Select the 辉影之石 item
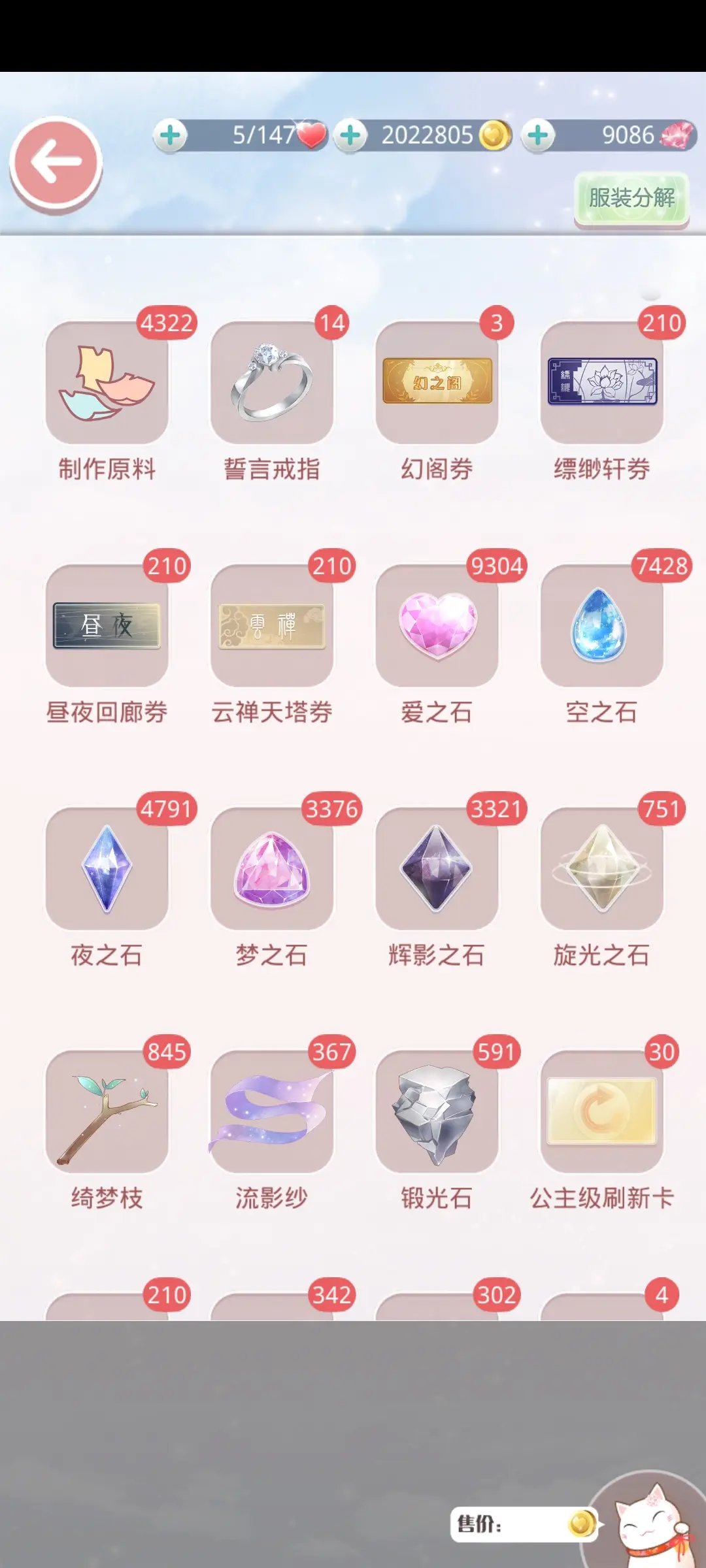The height and width of the screenshot is (1568, 706). point(437,869)
